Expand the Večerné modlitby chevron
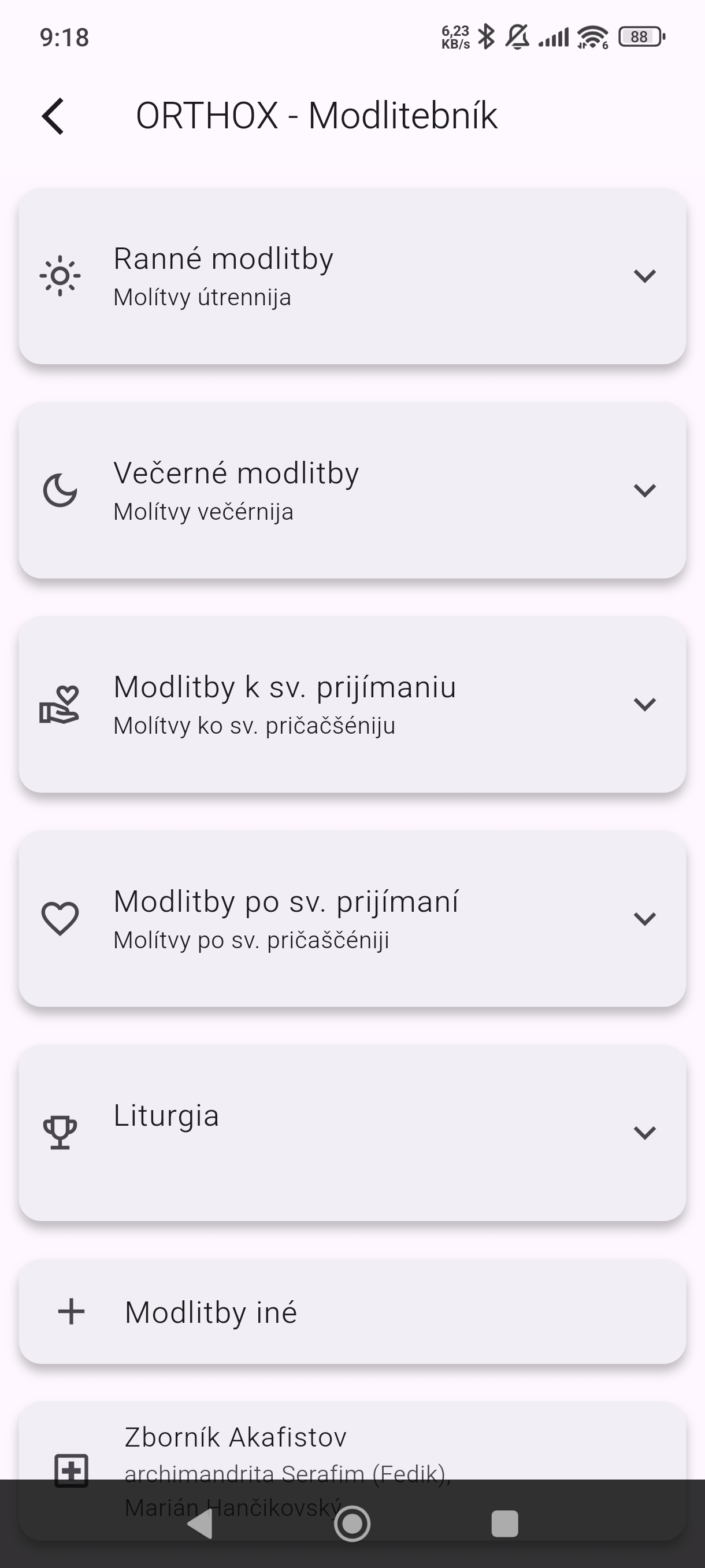The width and height of the screenshot is (705, 1568). point(645,490)
